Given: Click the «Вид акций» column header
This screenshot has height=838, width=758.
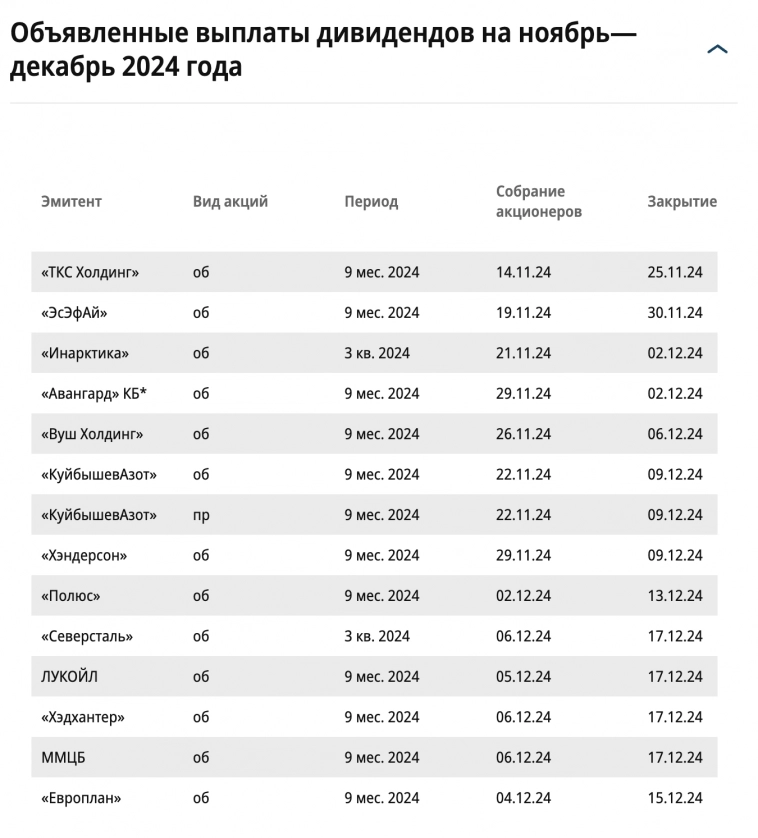Looking at the screenshot, I should click(x=230, y=201).
